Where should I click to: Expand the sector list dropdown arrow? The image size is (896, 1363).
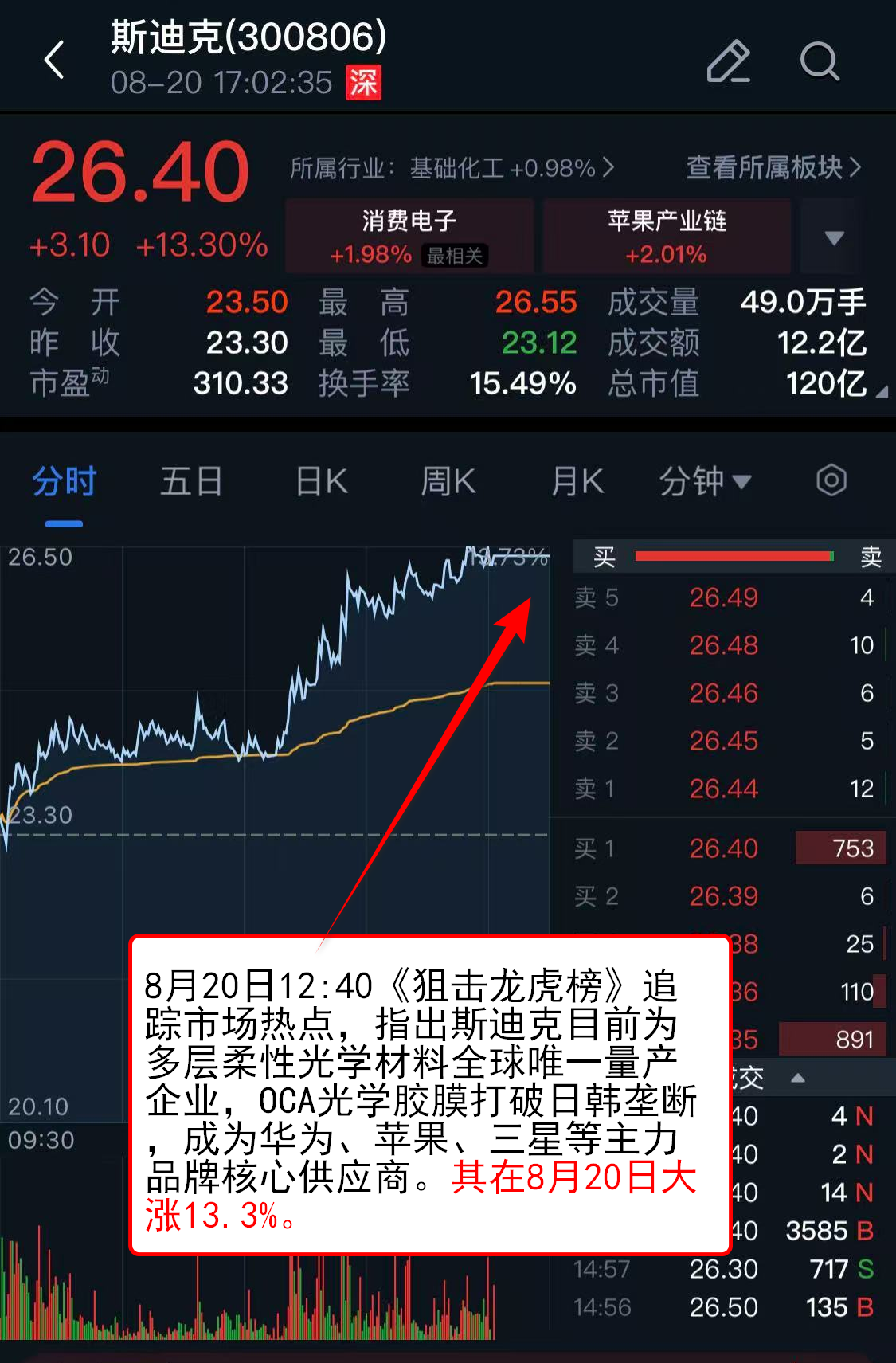click(x=833, y=237)
